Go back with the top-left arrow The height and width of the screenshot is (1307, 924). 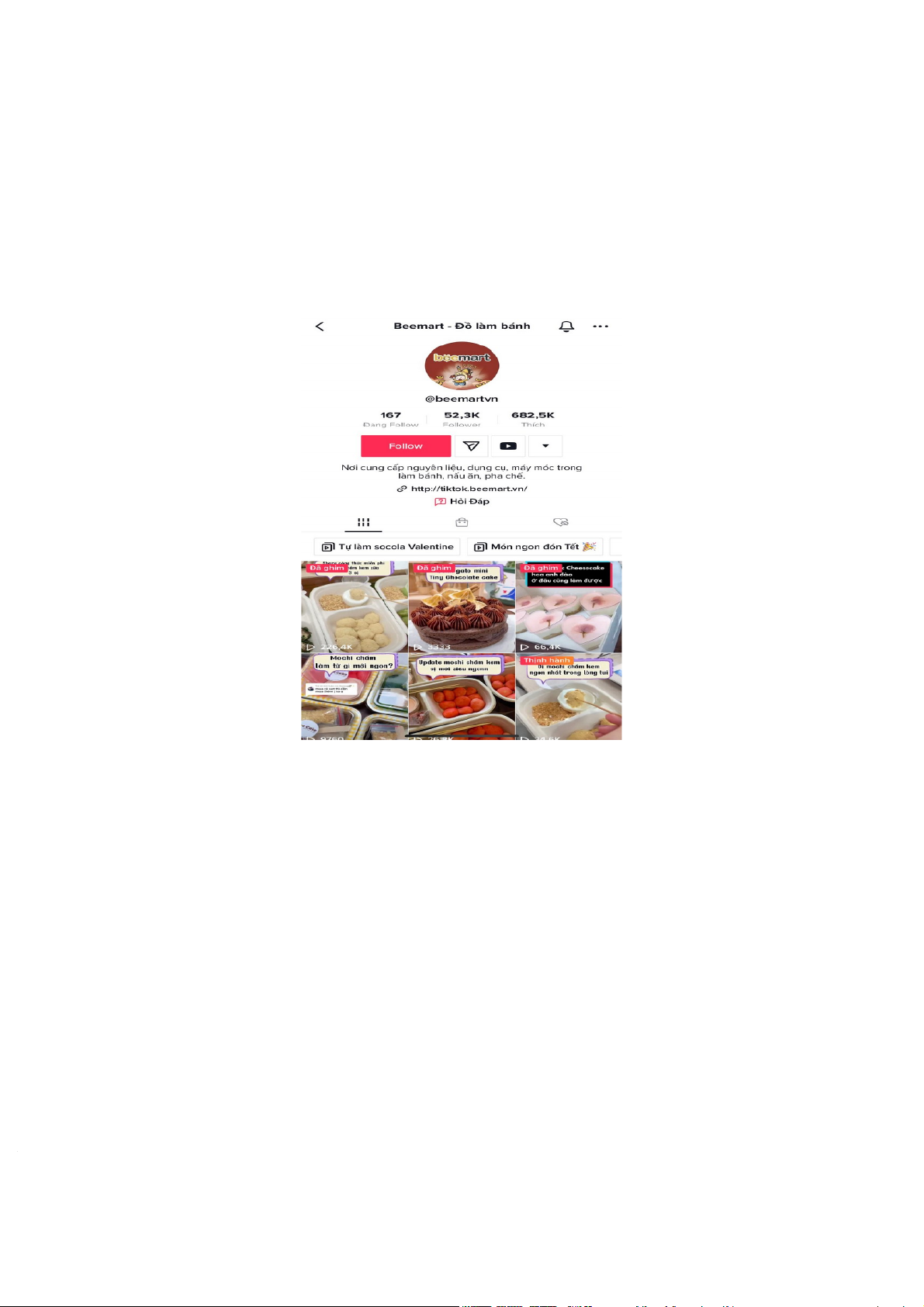coord(320,327)
